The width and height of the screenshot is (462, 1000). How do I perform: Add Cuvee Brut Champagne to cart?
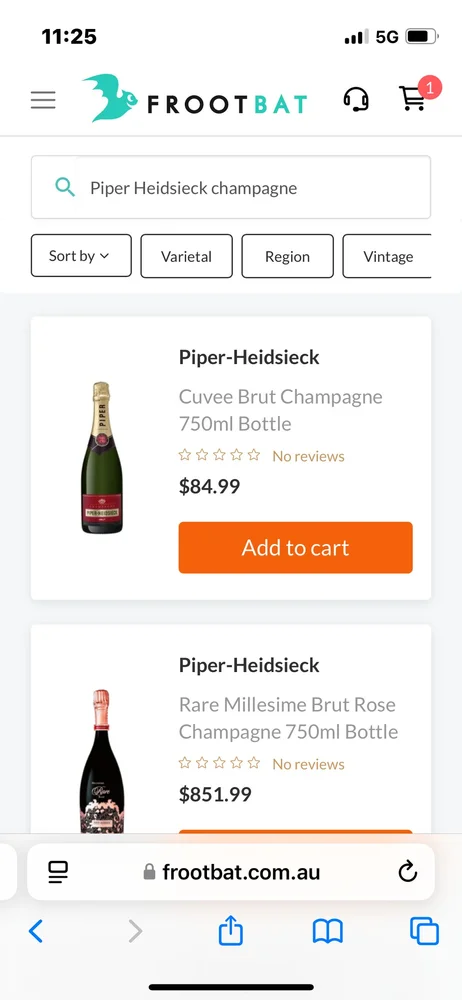(295, 547)
